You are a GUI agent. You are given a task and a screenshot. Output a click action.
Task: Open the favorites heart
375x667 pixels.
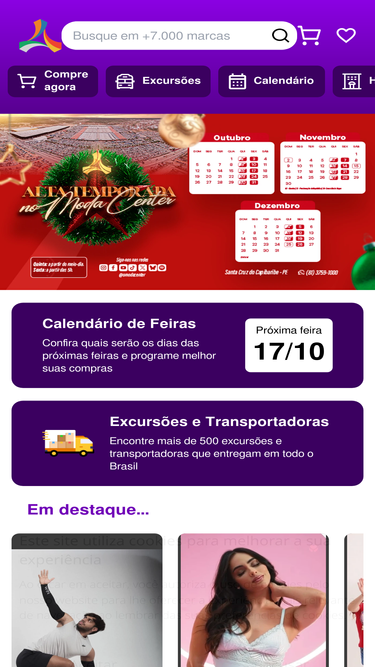(x=346, y=35)
